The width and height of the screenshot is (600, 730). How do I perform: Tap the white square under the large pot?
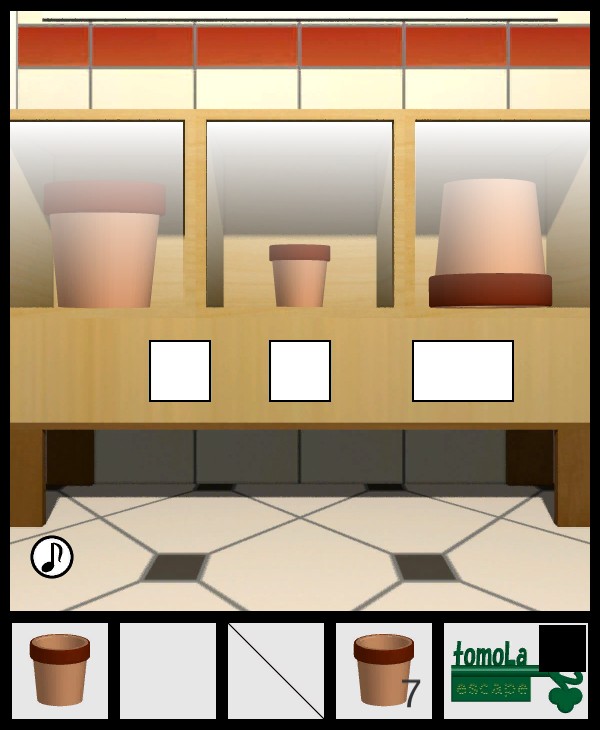180,371
